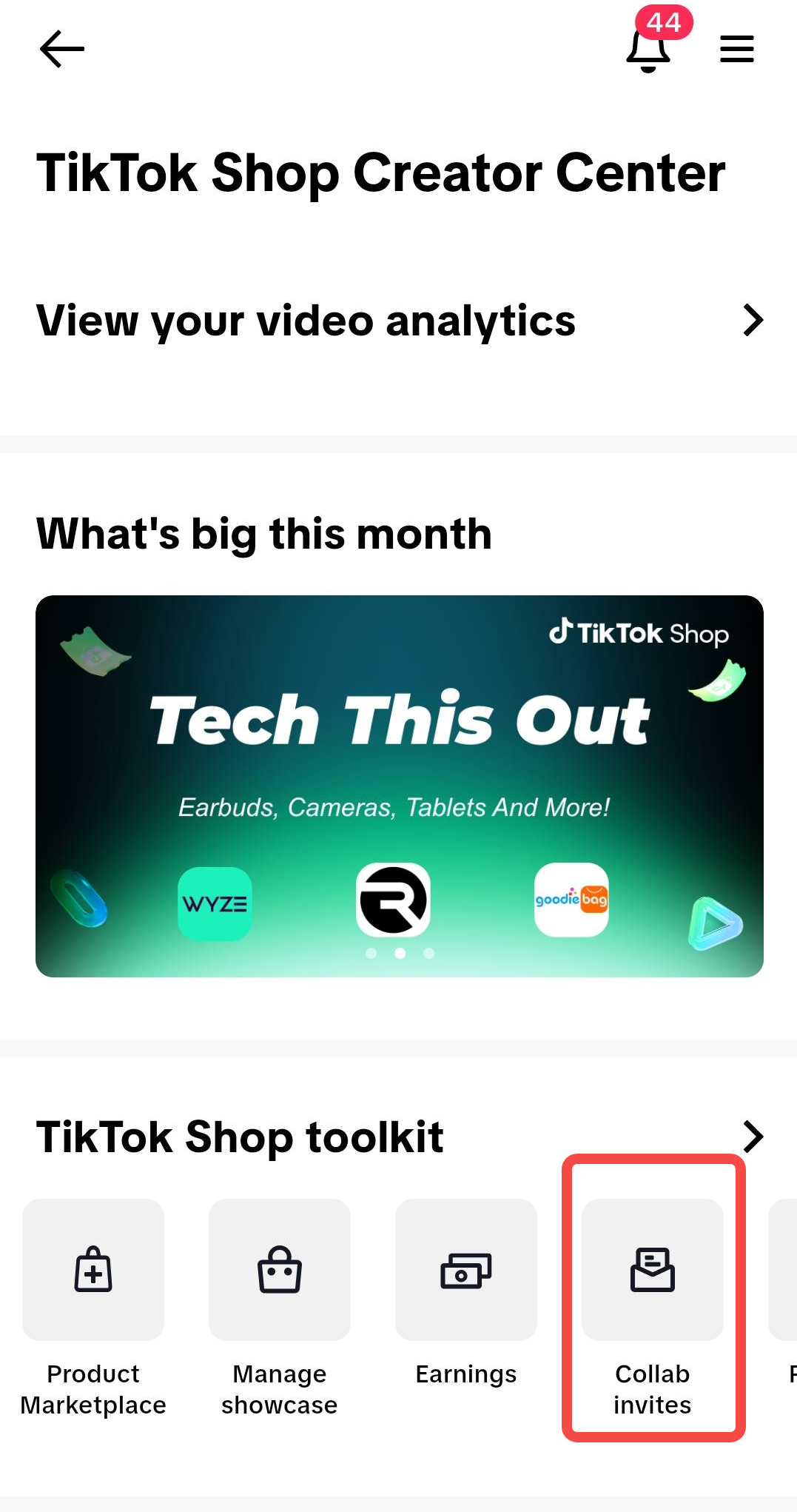
Task: Open the hamburger menu
Action: 736,49
